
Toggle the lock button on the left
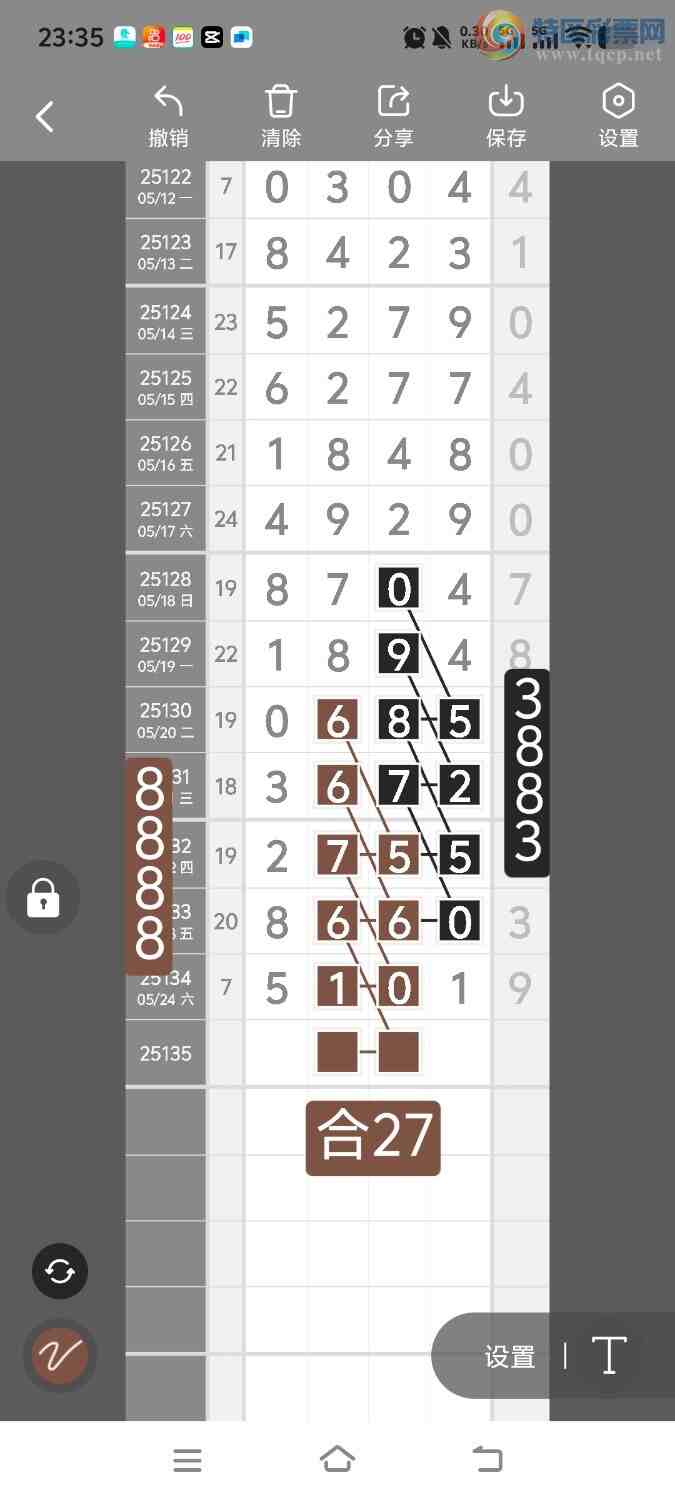[x=42, y=897]
